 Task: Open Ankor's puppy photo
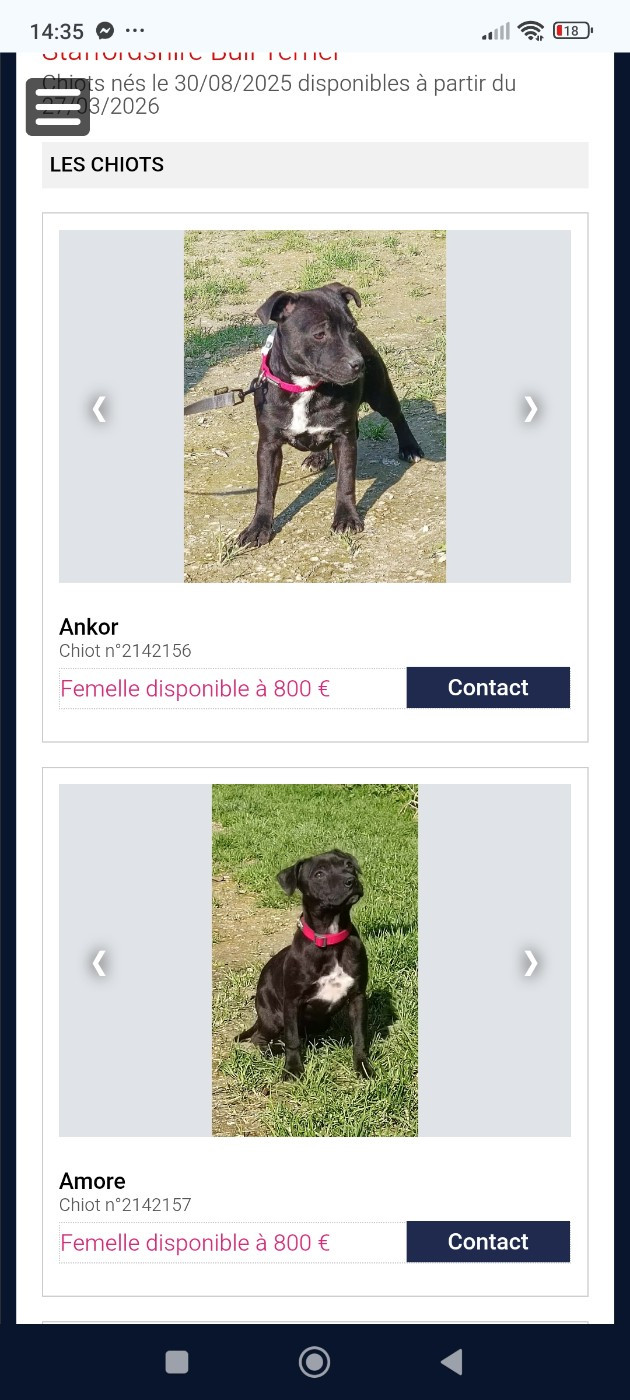coord(315,406)
